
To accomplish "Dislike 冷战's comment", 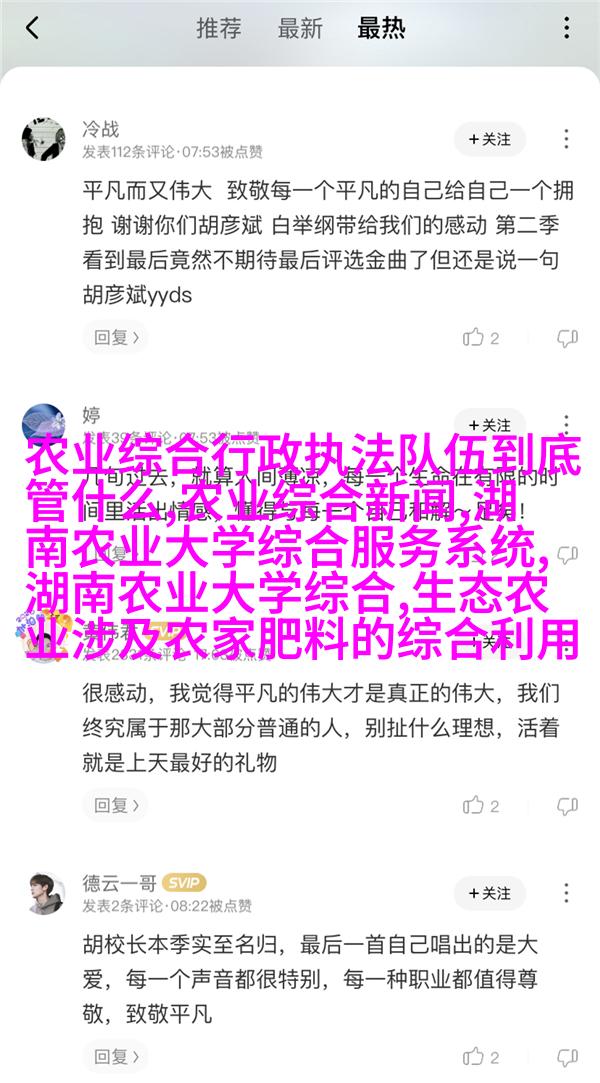I will tap(567, 338).
